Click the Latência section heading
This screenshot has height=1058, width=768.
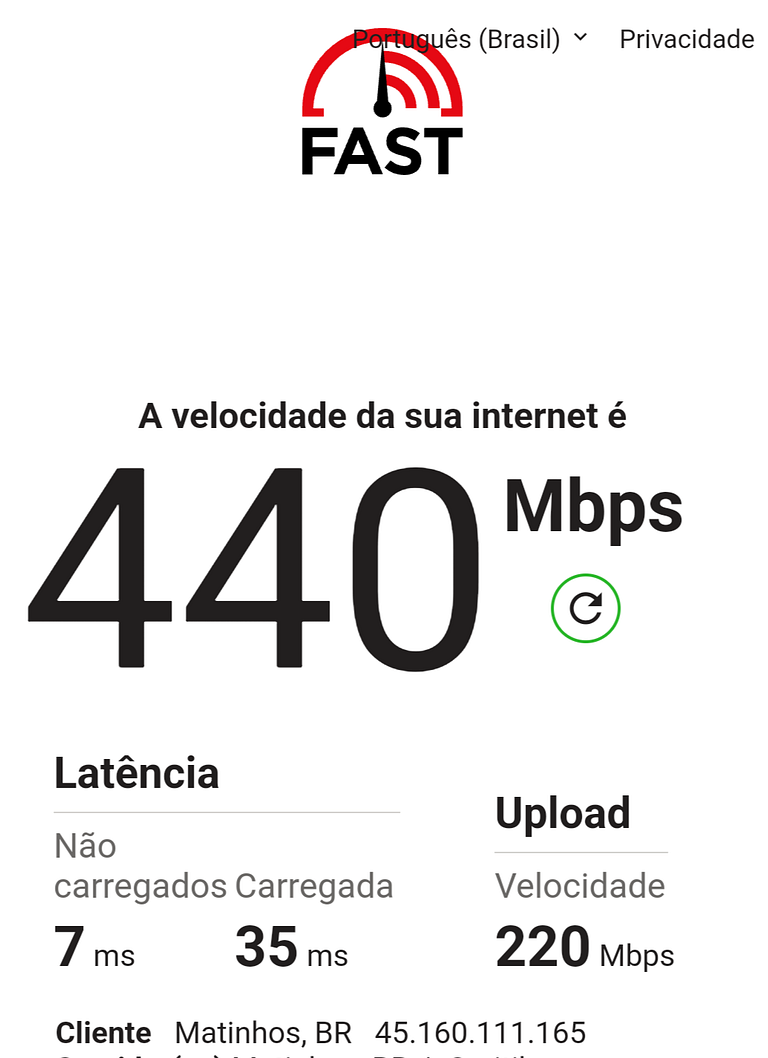coord(138,772)
